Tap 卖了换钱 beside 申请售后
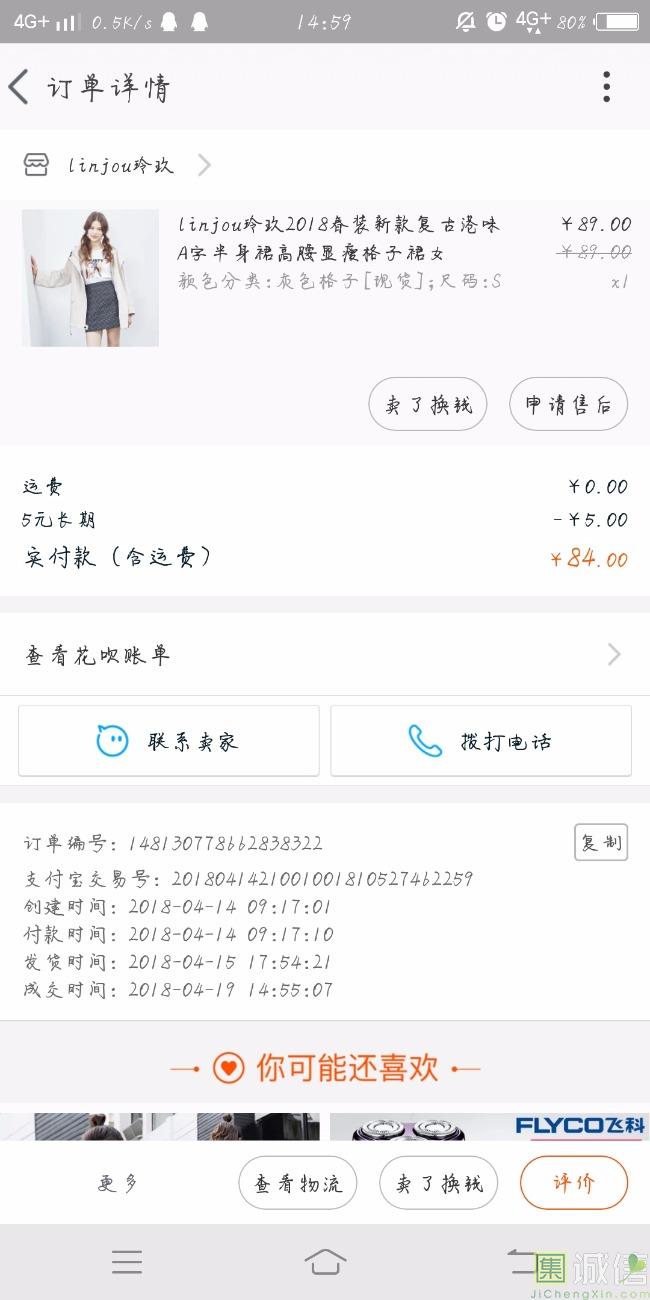The image size is (650, 1300). click(x=428, y=404)
